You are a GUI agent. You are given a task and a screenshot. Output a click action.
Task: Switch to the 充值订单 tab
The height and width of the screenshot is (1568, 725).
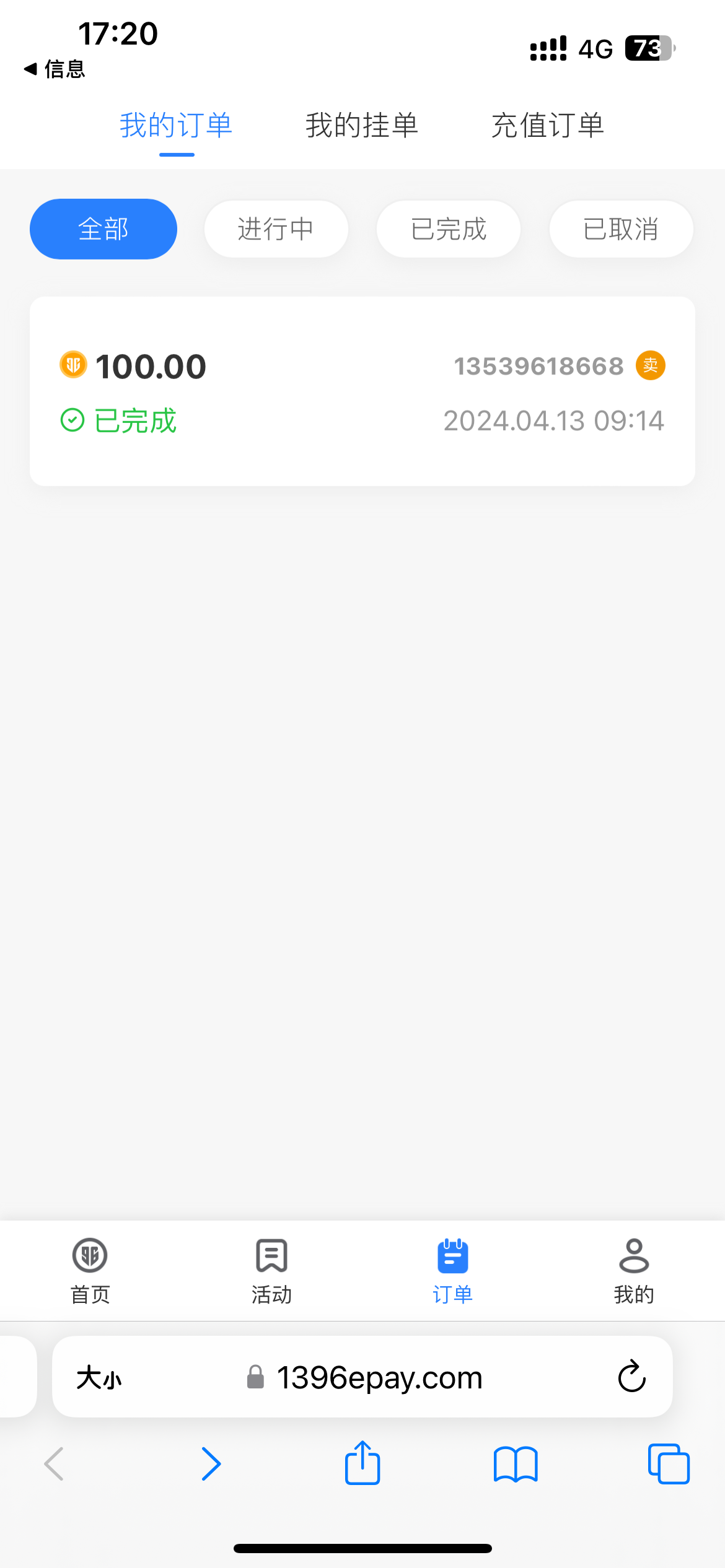548,126
